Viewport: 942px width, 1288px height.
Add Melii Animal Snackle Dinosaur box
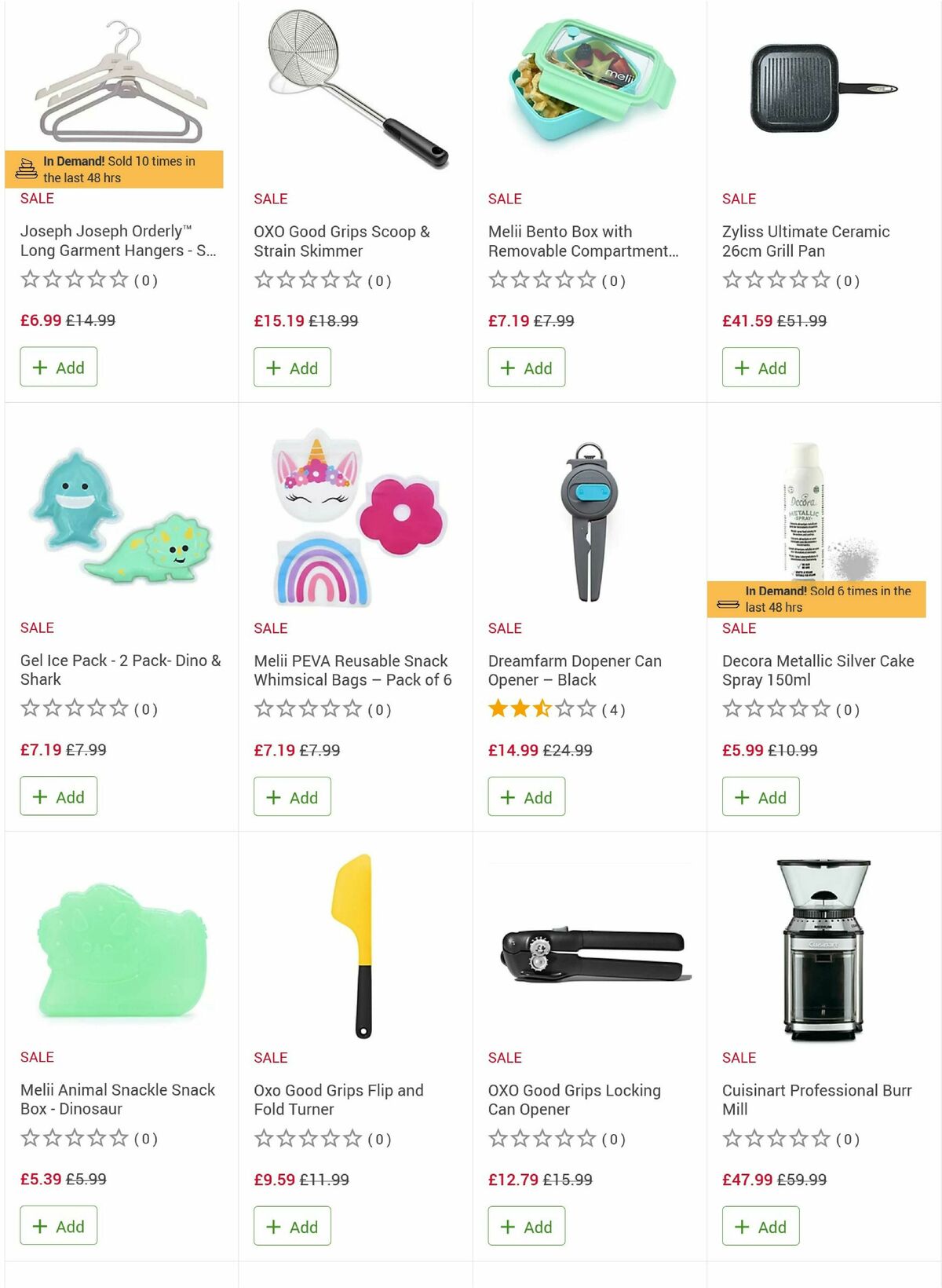(x=59, y=1226)
